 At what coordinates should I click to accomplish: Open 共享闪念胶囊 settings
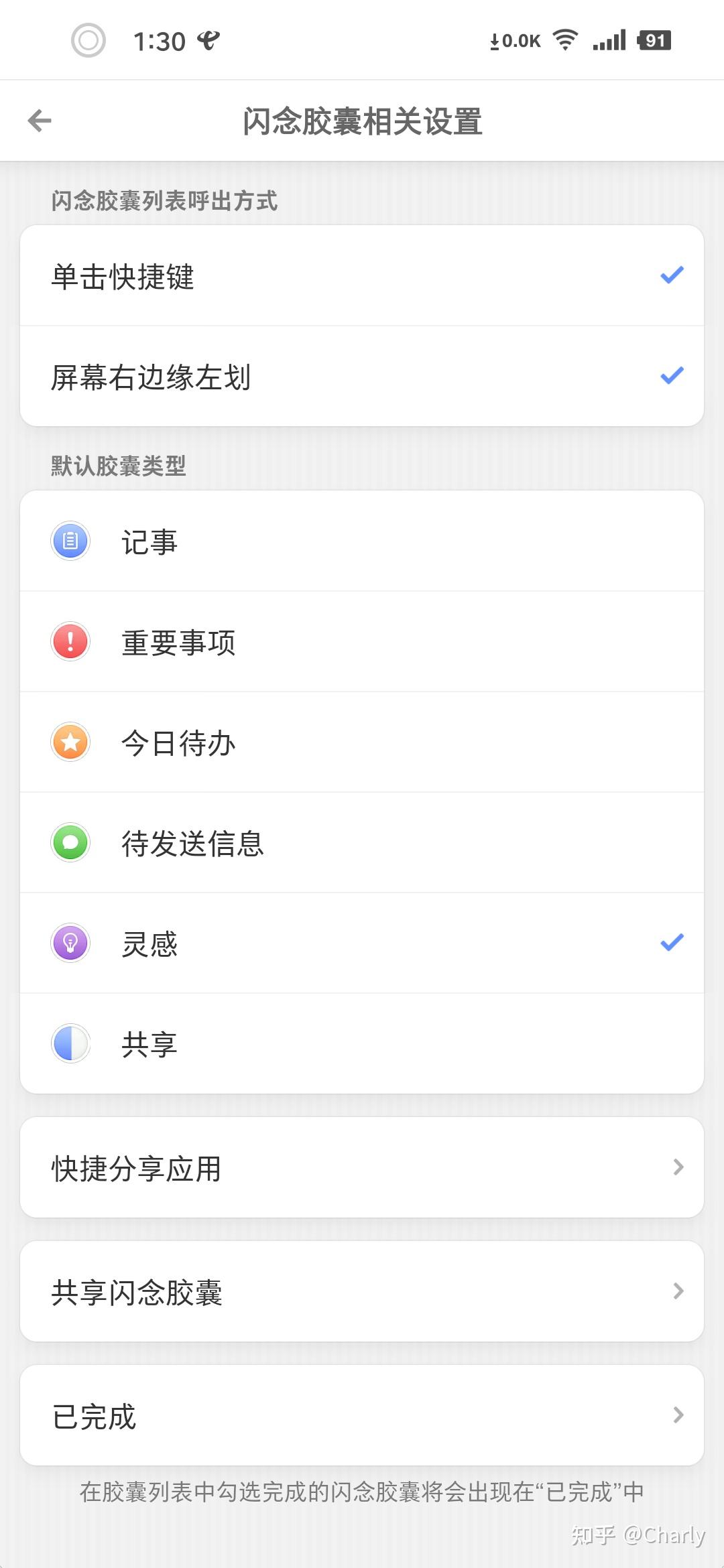point(362,1291)
